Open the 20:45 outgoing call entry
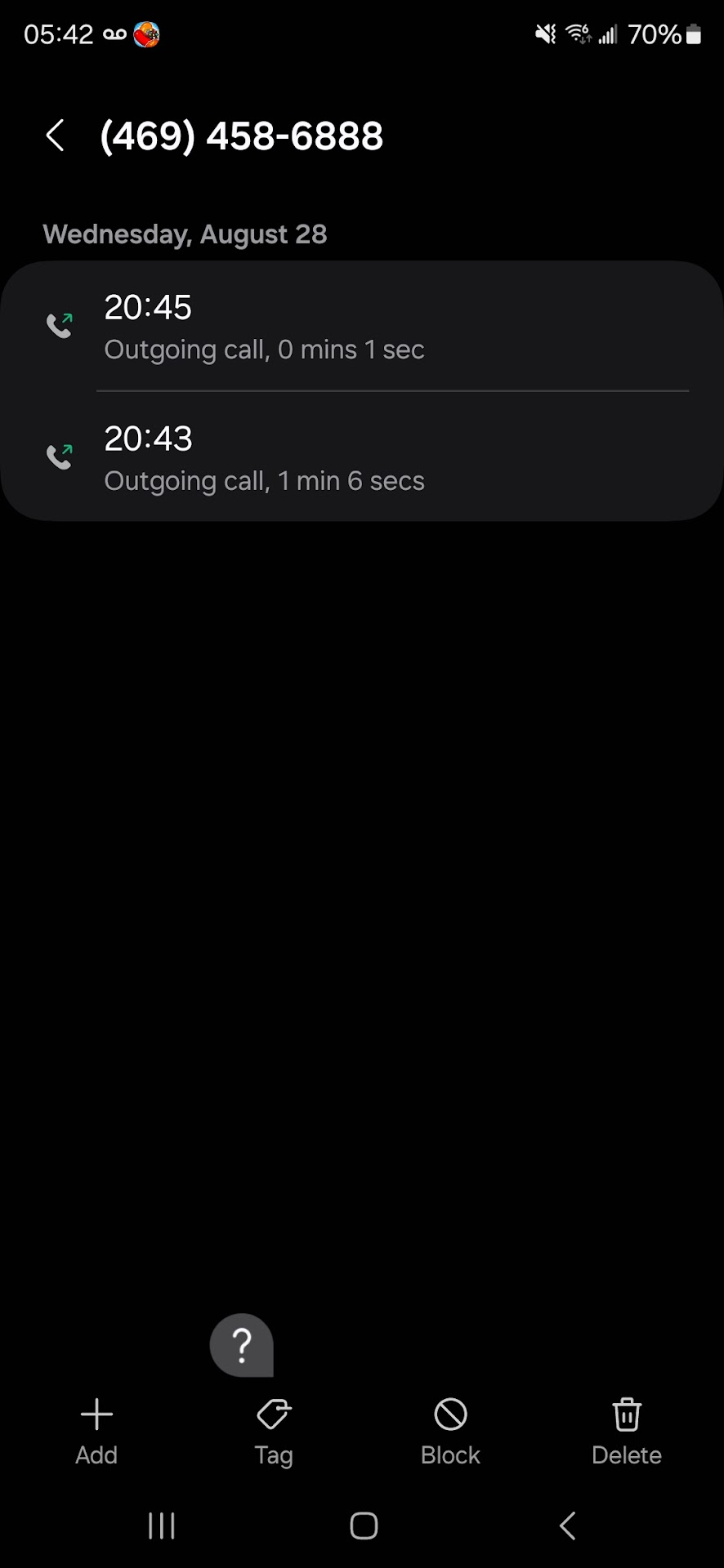The width and height of the screenshot is (724, 1568). point(361,327)
